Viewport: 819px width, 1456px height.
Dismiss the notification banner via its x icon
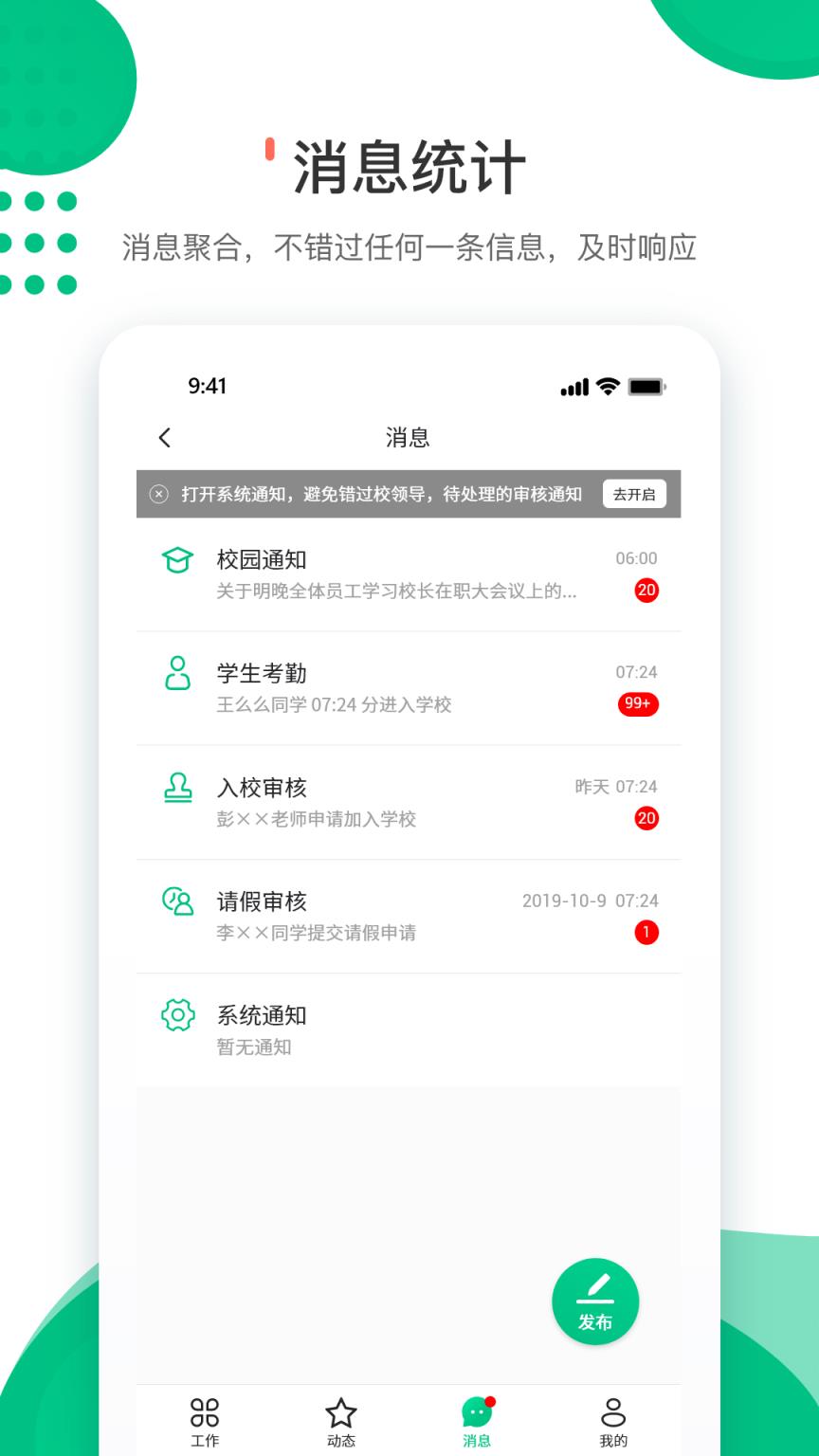pos(159,494)
